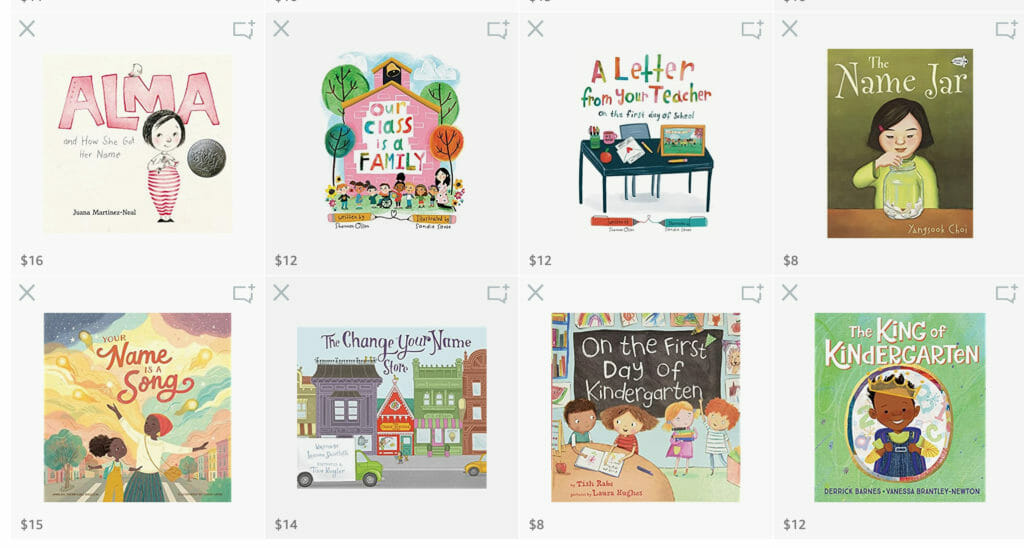The height and width of the screenshot is (548, 1024).
Task: Open The Name Jar book tile
Action: 900,143
